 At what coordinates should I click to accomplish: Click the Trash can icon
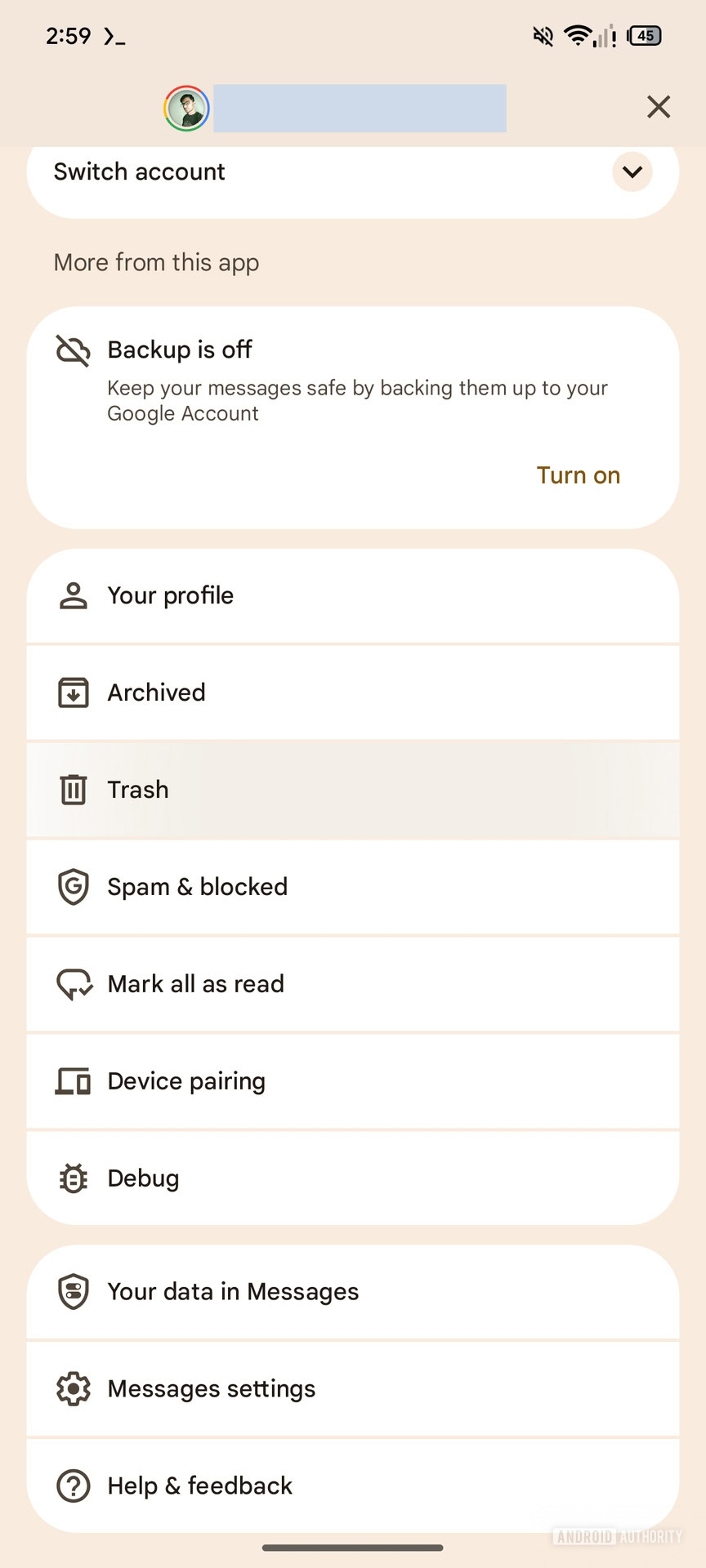pos(74,789)
